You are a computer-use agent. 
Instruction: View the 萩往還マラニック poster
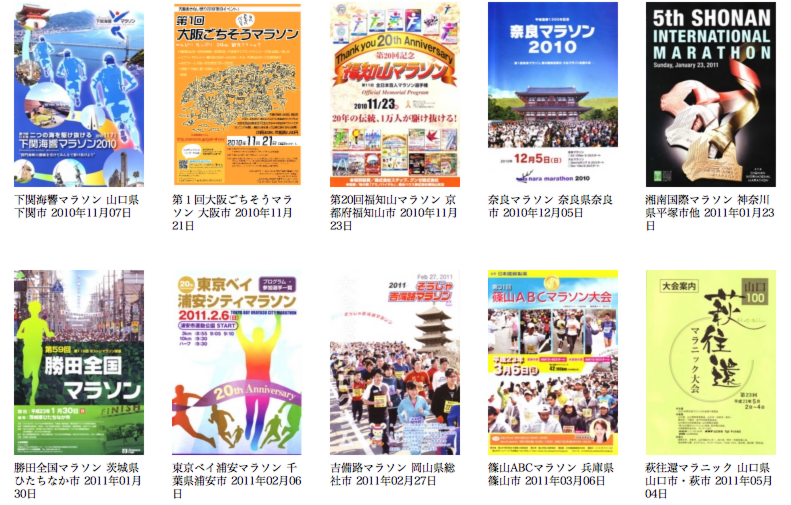[710, 362]
